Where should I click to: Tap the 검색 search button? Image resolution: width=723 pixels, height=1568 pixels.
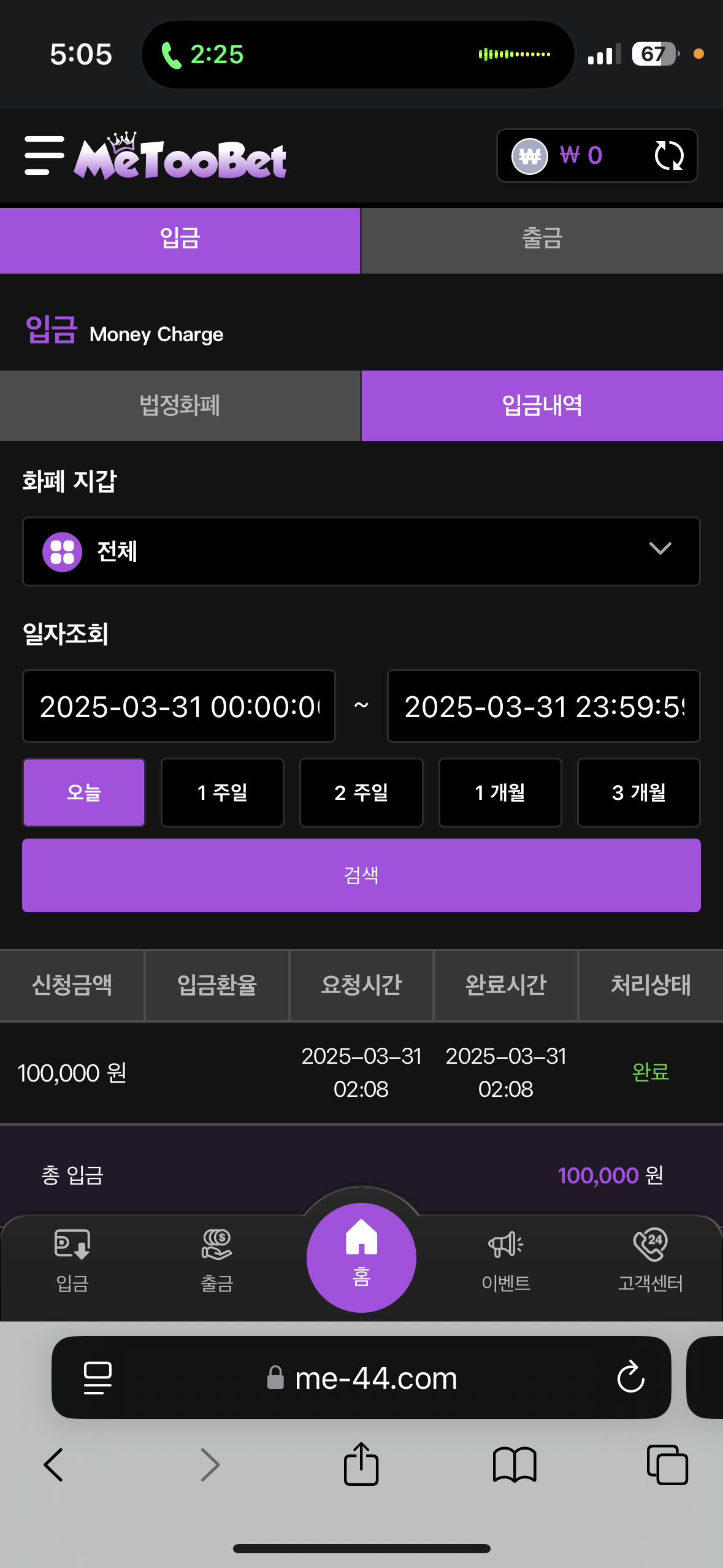pos(361,875)
